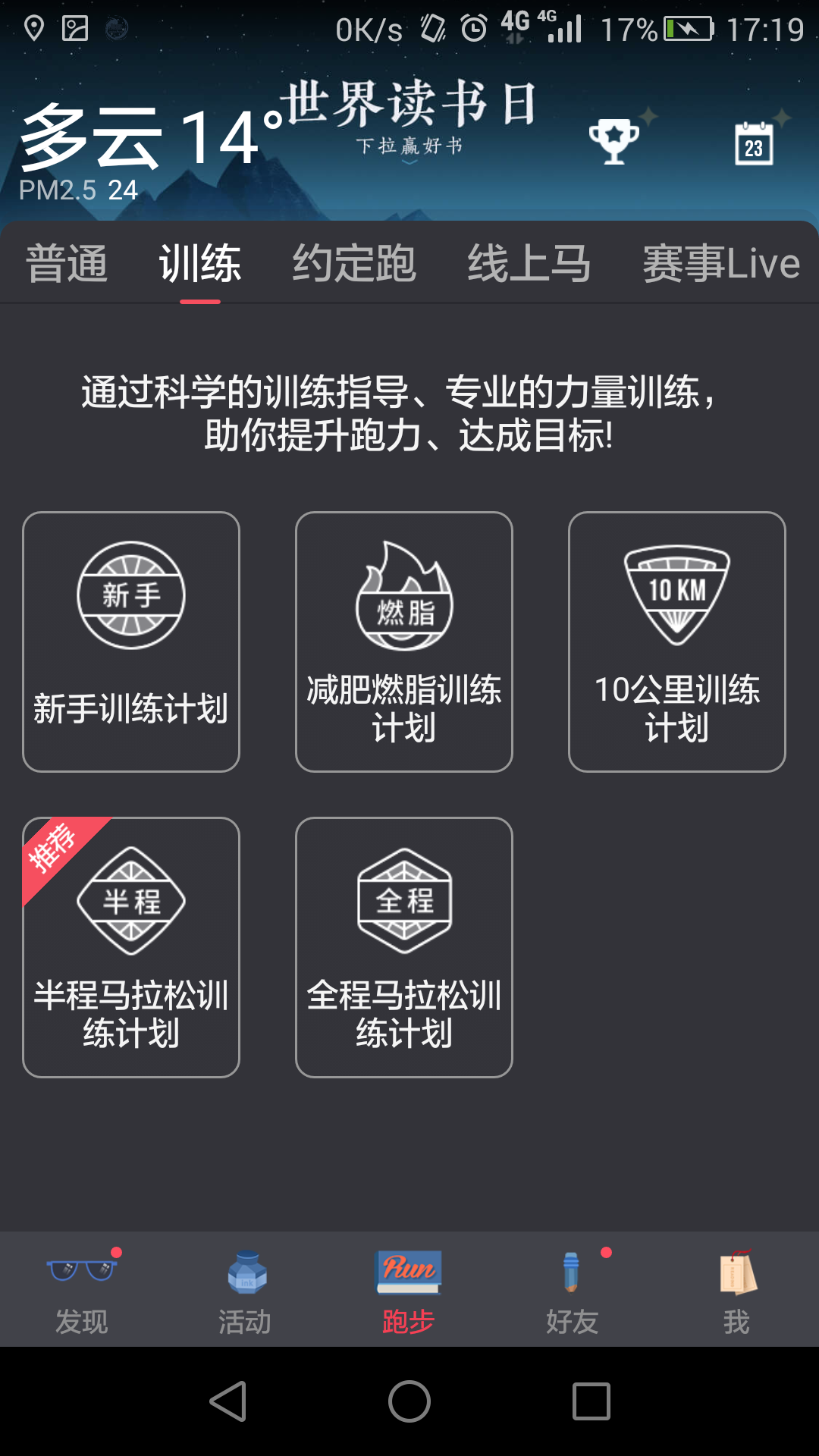Select the 10公里训练计划 card

pyautogui.click(x=677, y=642)
